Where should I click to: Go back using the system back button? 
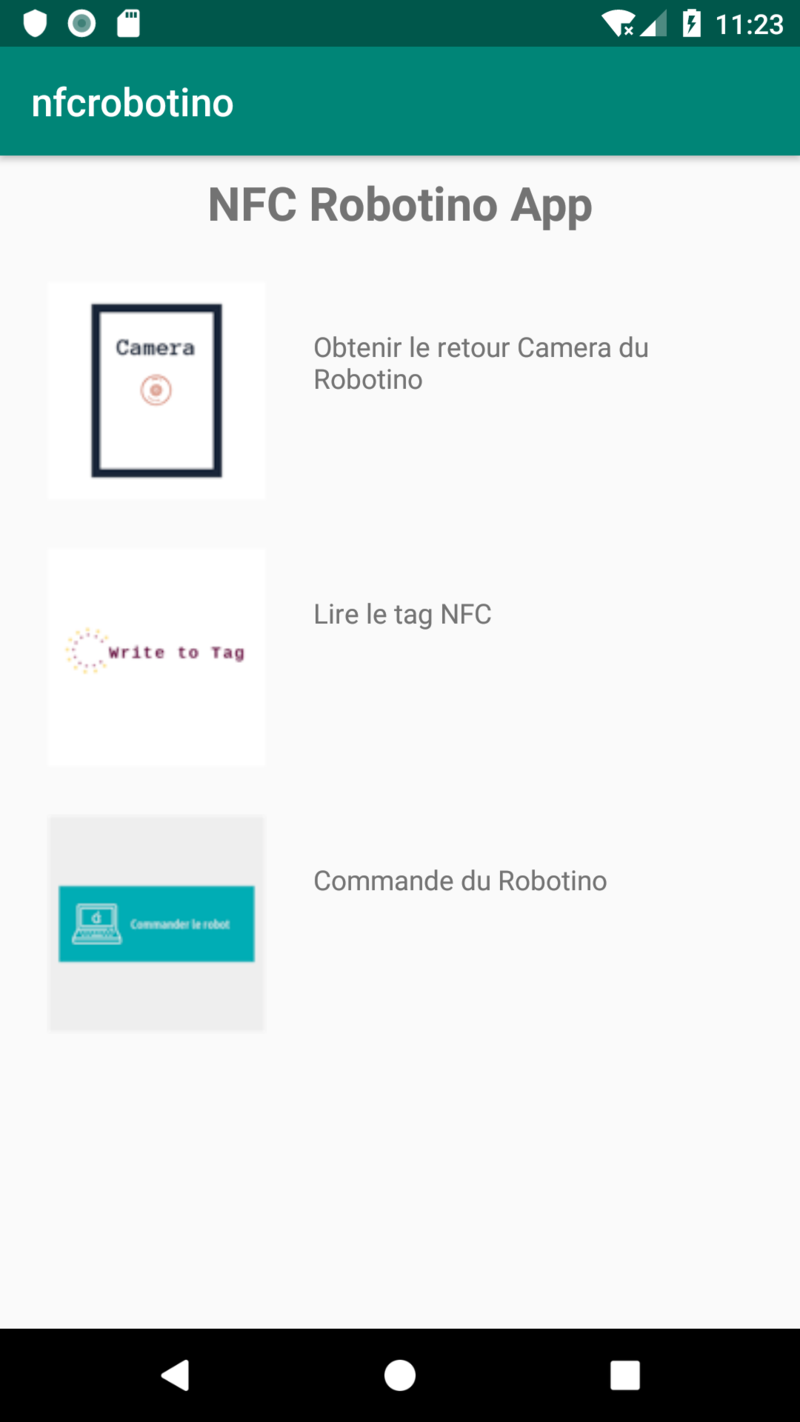point(175,1375)
